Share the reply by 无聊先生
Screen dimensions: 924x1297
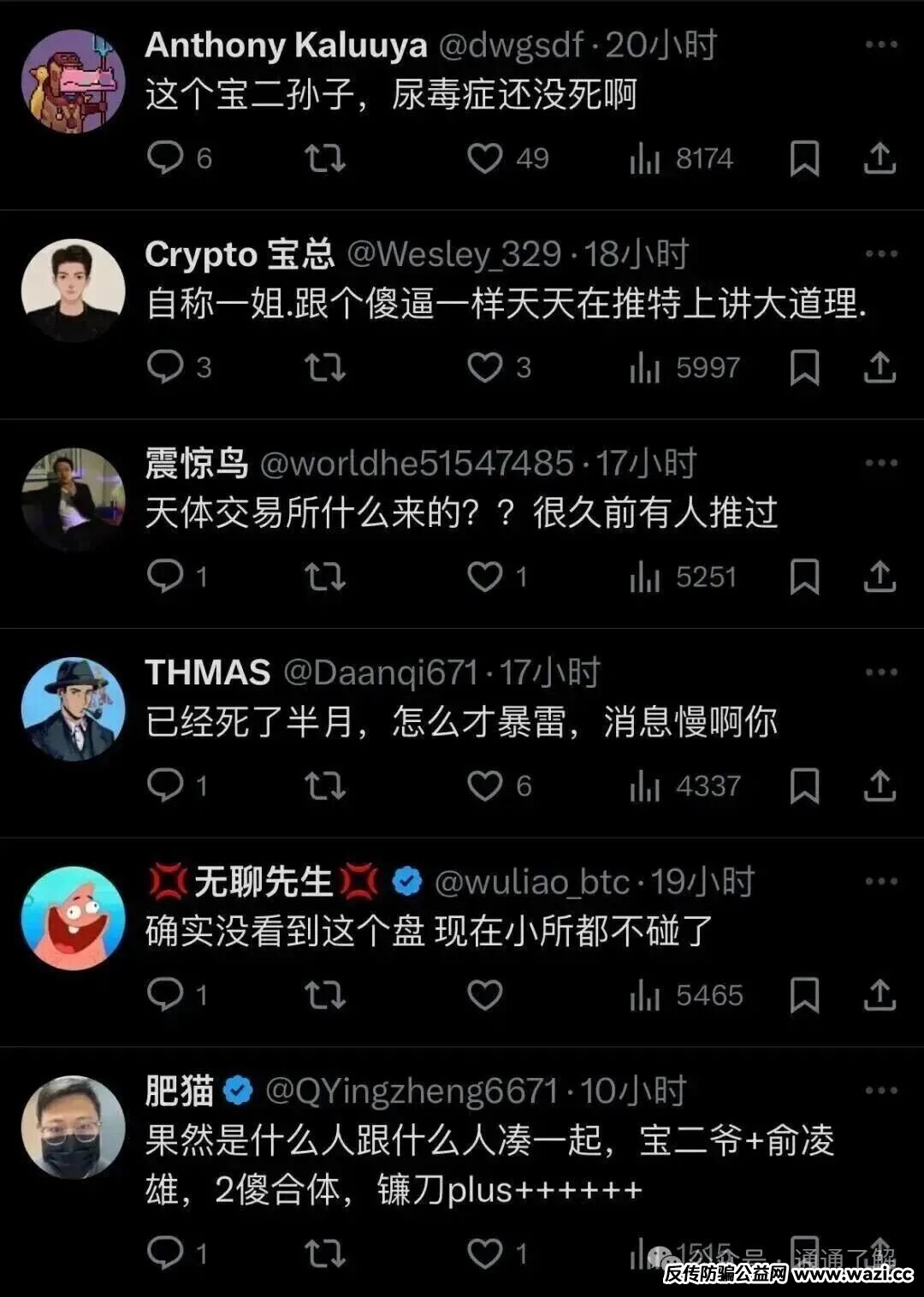pos(880,995)
